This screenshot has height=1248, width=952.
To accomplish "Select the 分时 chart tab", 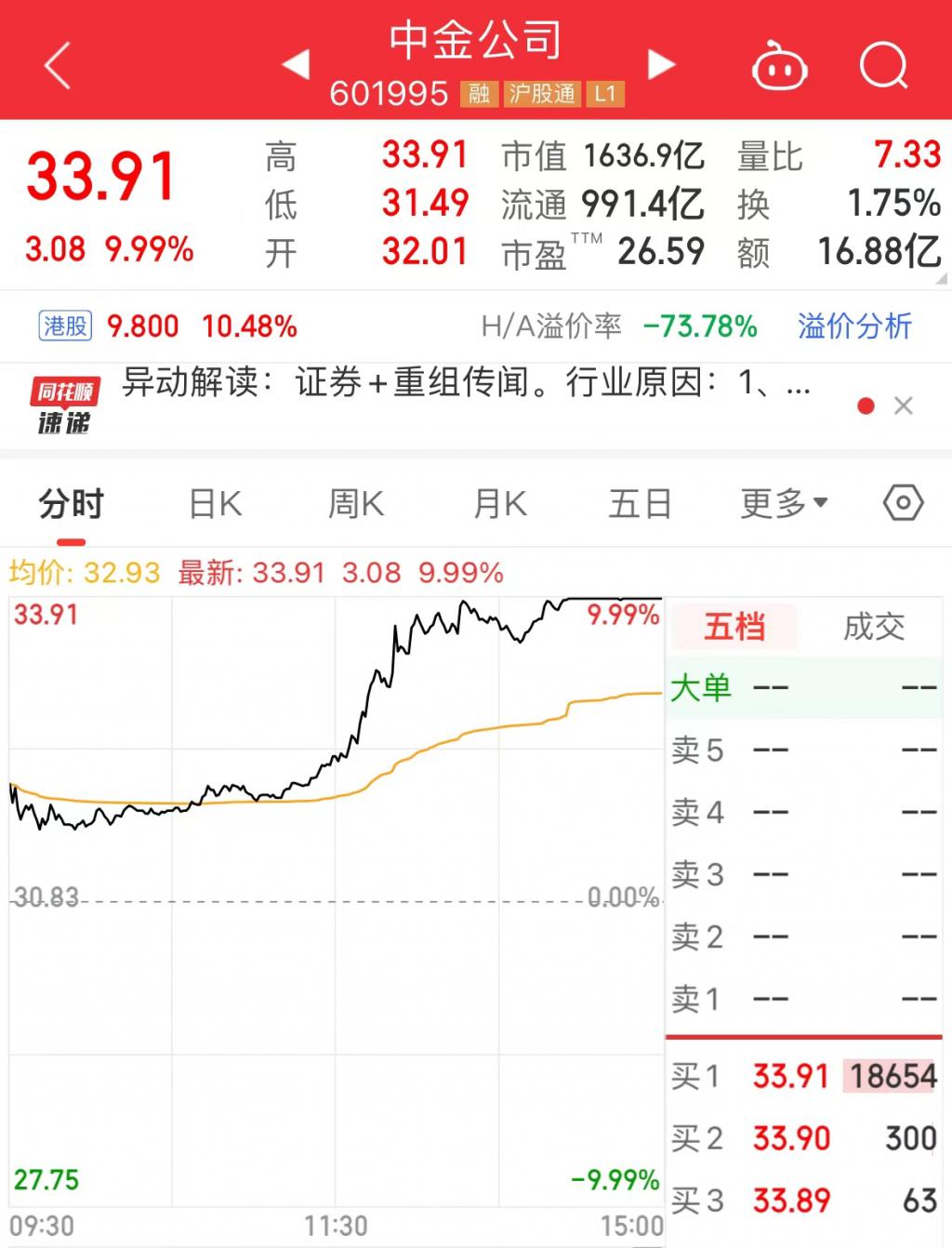I will pos(71,505).
